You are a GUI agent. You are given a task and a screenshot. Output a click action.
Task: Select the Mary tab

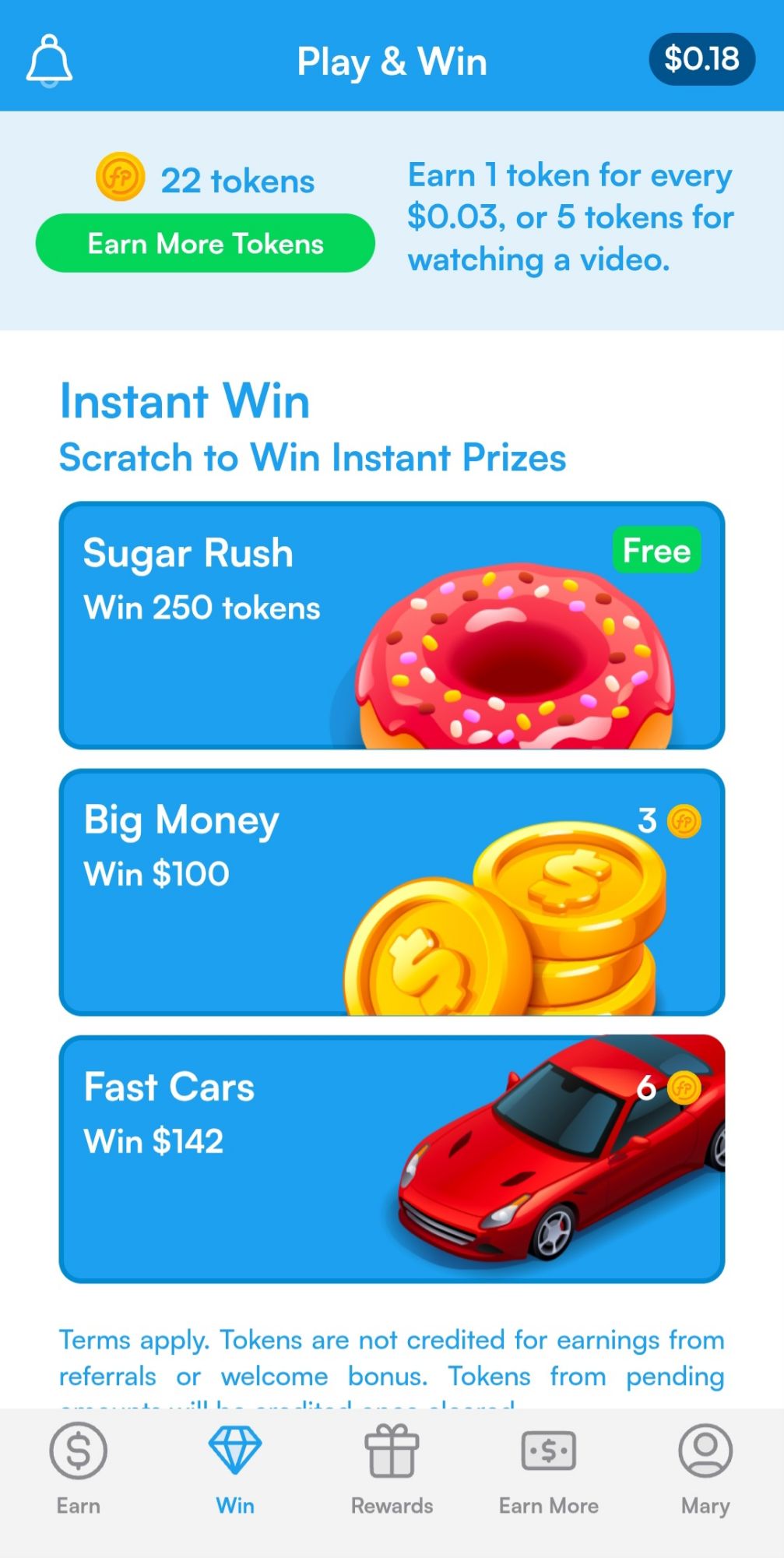[703, 1472]
